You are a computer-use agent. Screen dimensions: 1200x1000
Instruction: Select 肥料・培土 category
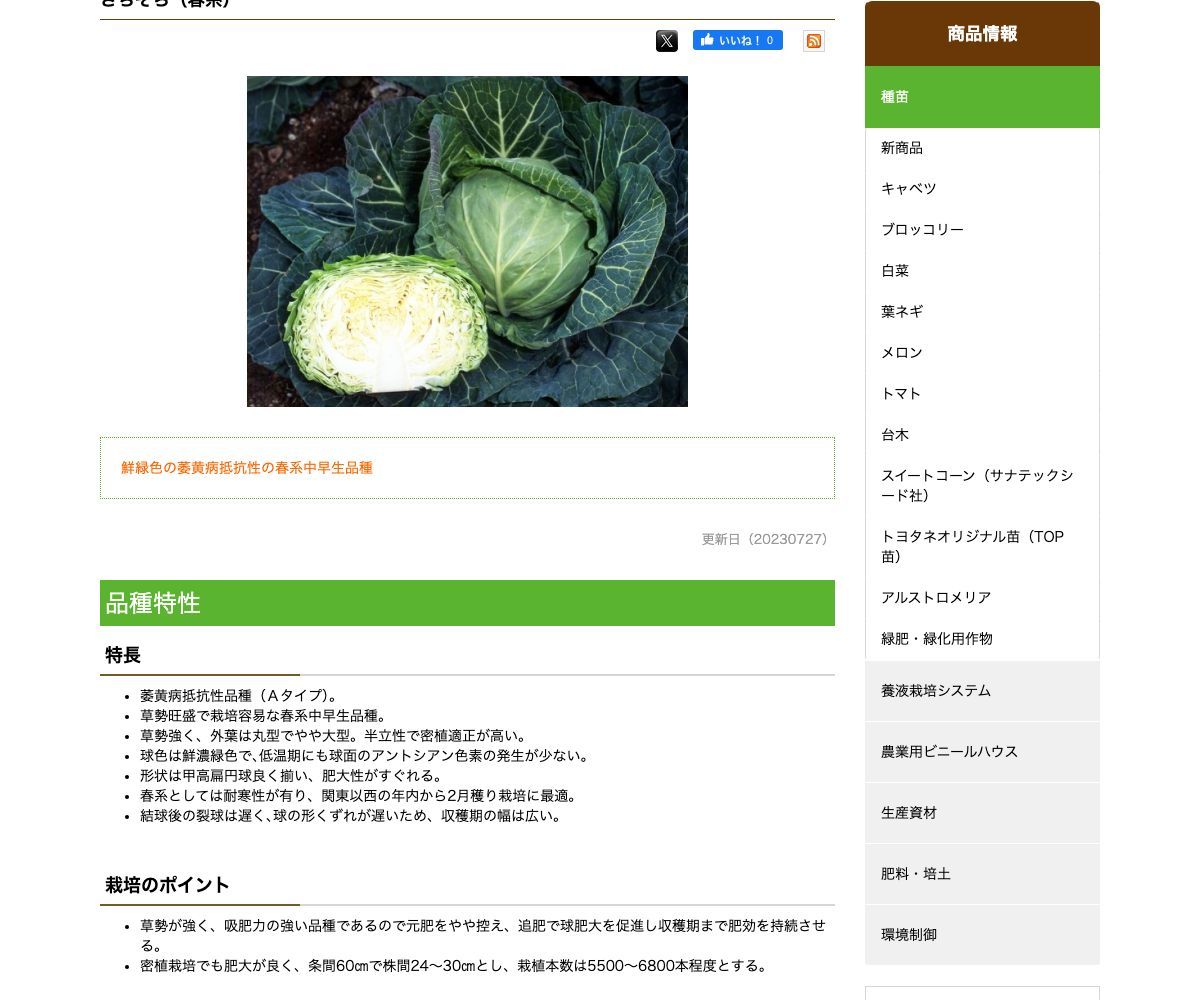click(916, 874)
